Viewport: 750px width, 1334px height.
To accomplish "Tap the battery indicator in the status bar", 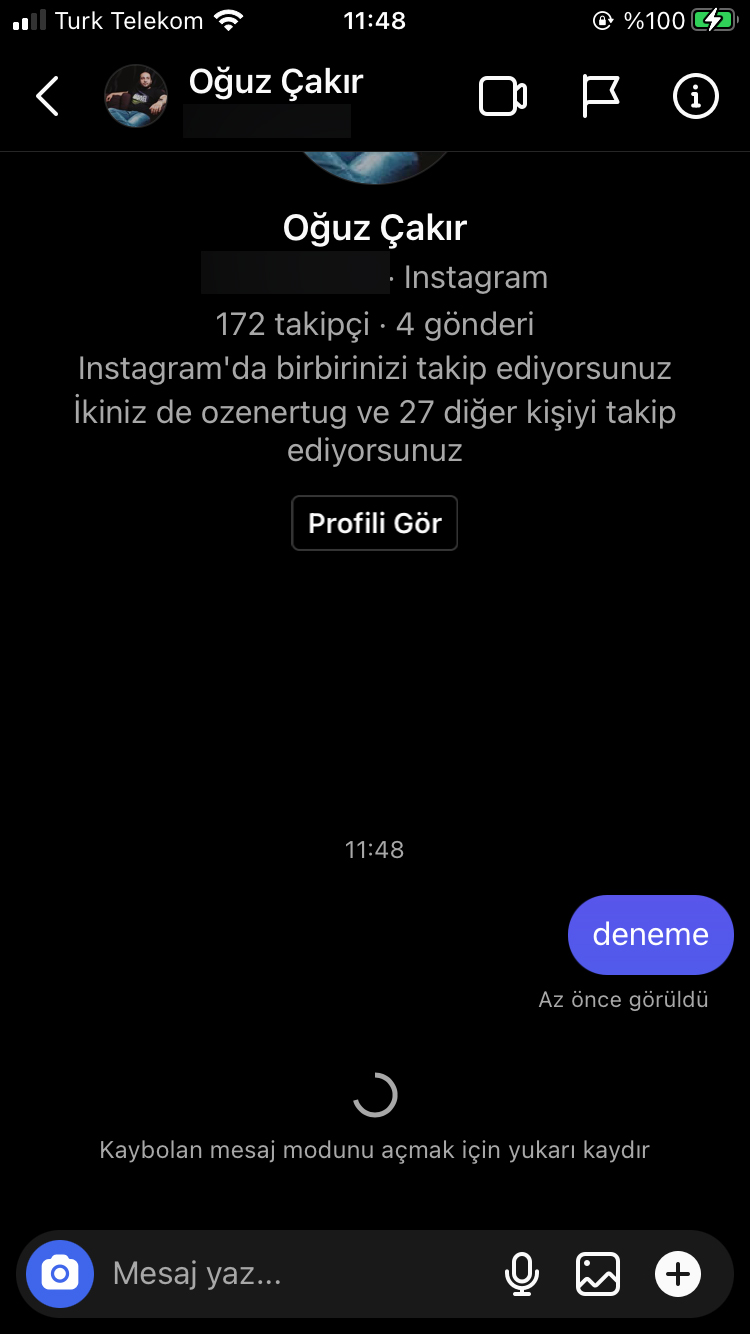I will click(x=716, y=18).
